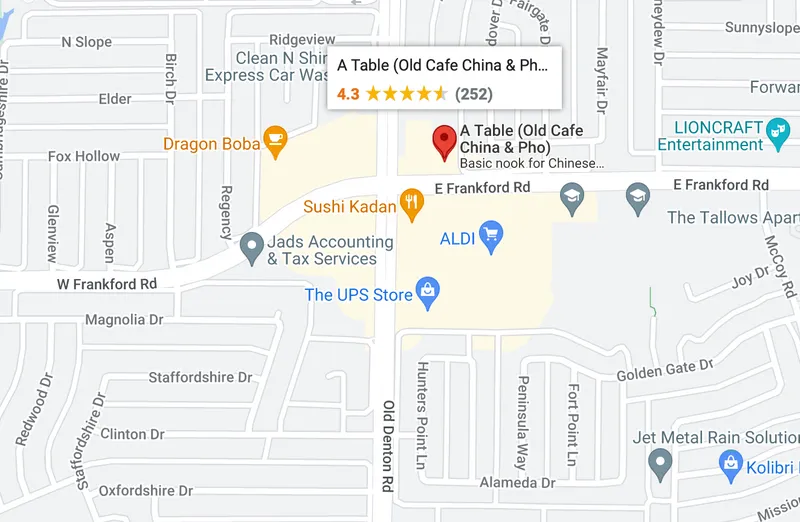
Task: Select the ALDI shopping marker
Action: [x=490, y=237]
